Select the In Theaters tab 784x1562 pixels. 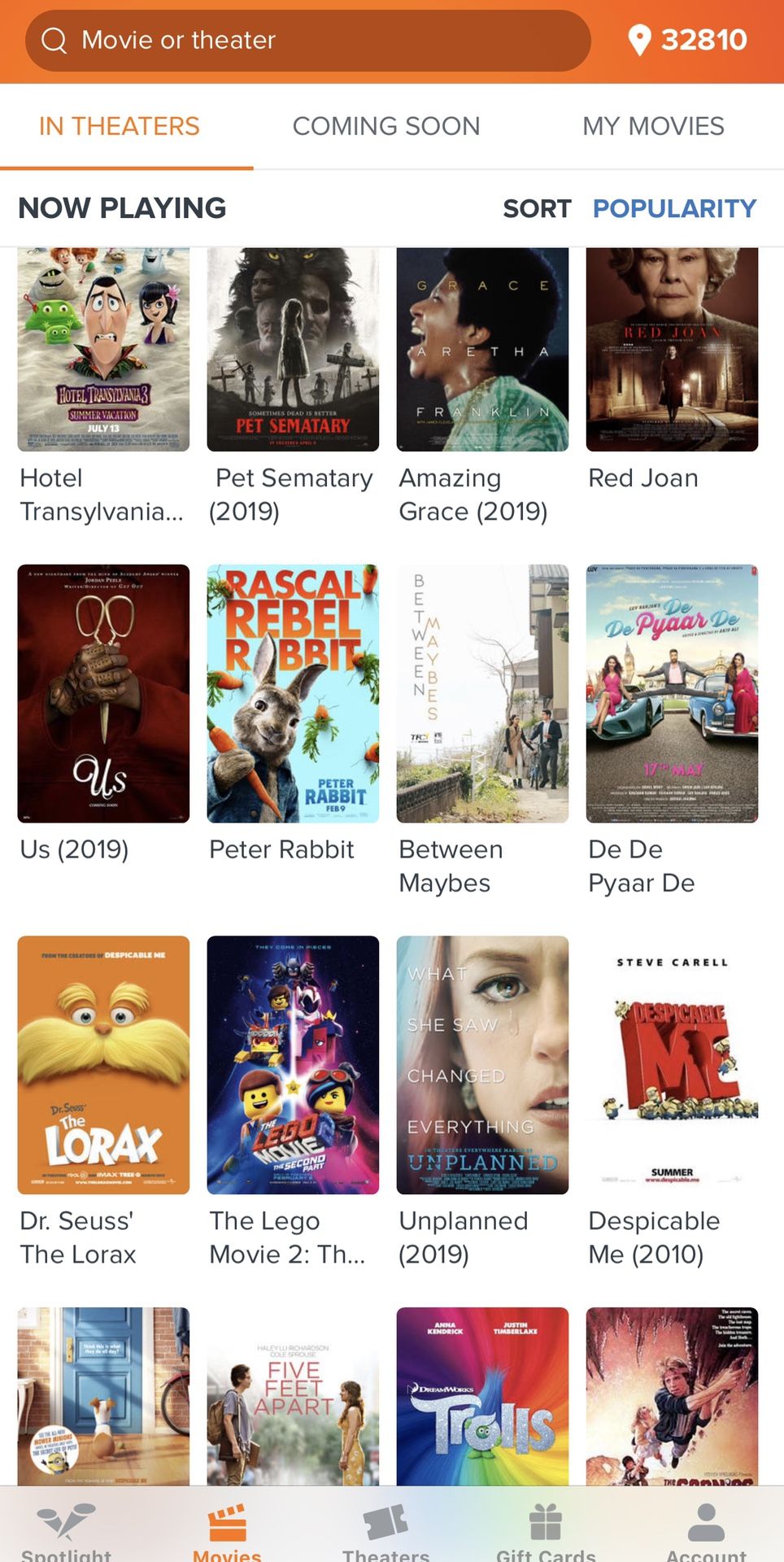pyautogui.click(x=119, y=126)
